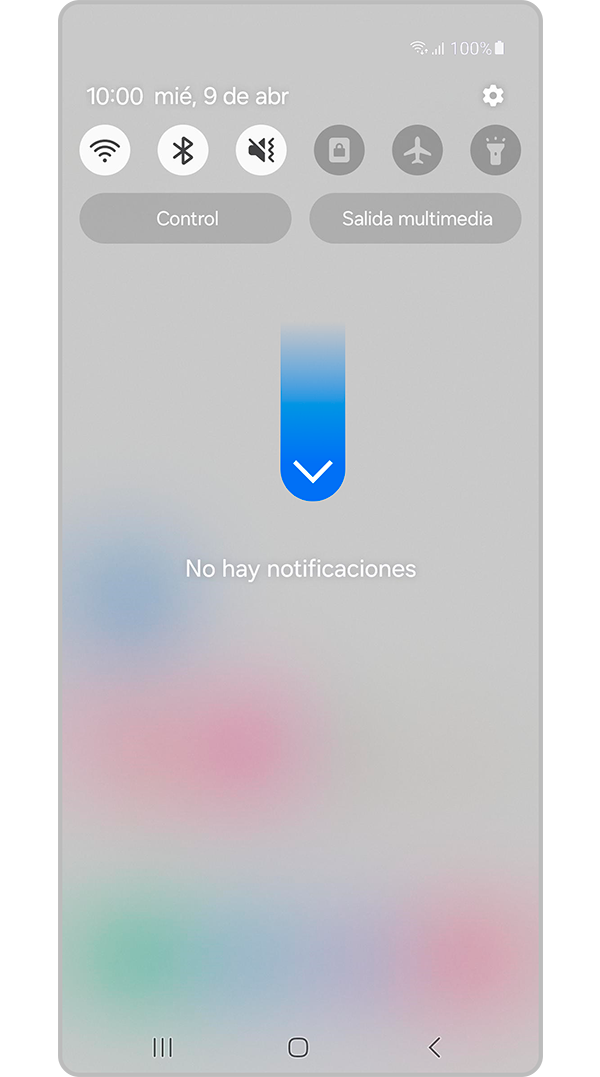Image resolution: width=600 pixels, height=1077 pixels.
Task: Enable the screen rotation lock toggle
Action: coord(339,151)
